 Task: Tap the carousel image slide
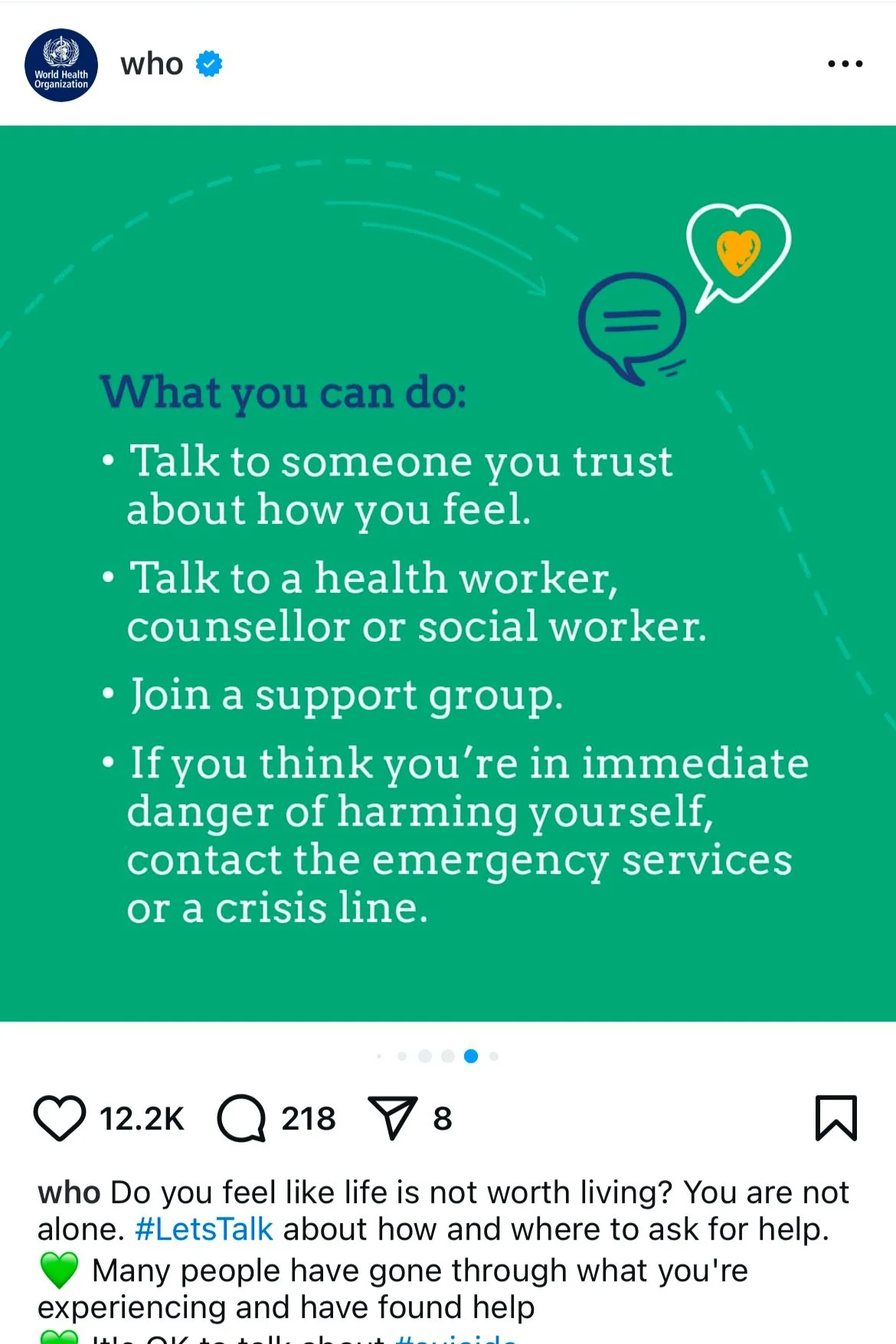pos(448,574)
